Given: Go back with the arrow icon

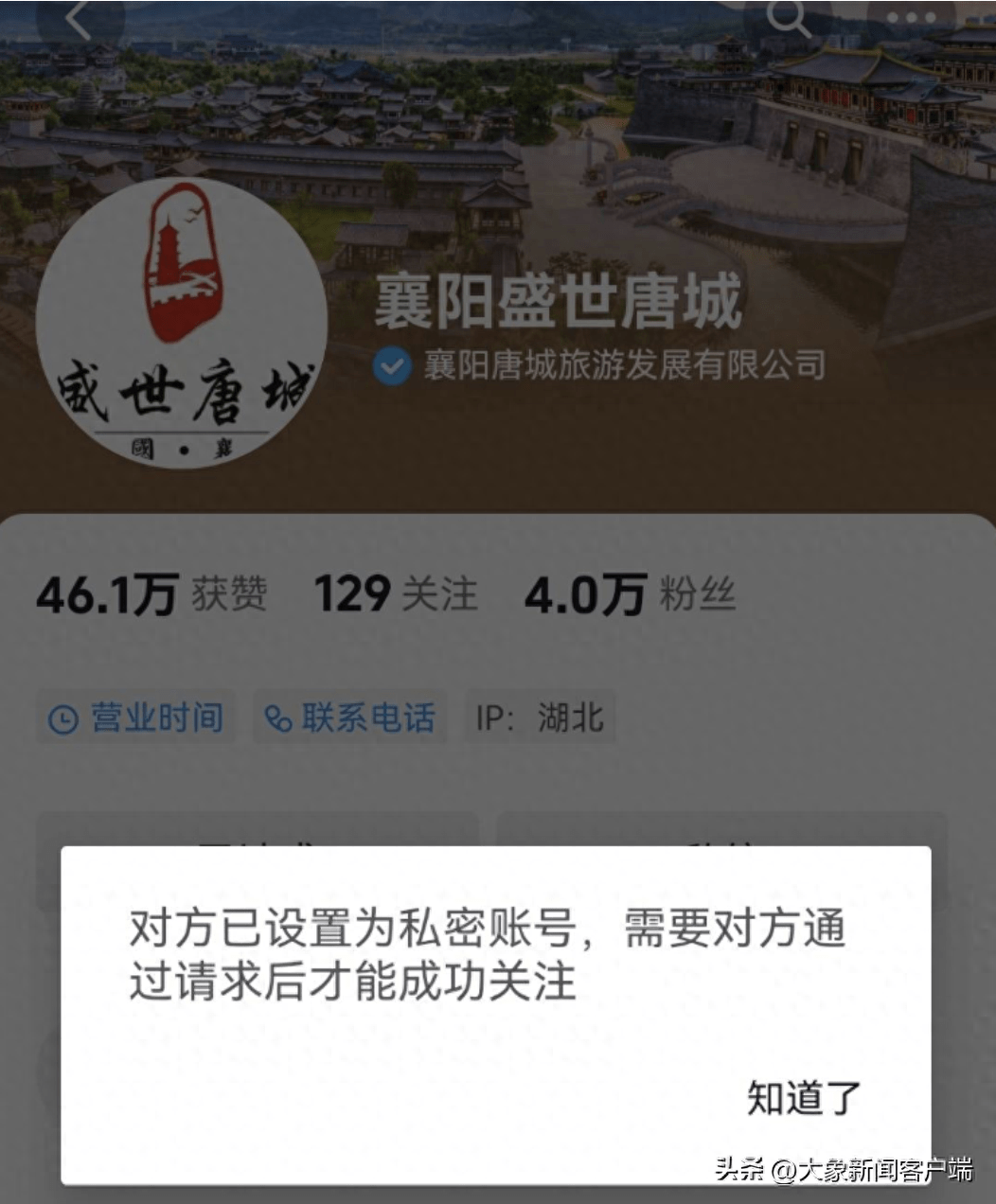Looking at the screenshot, I should click(79, 19).
